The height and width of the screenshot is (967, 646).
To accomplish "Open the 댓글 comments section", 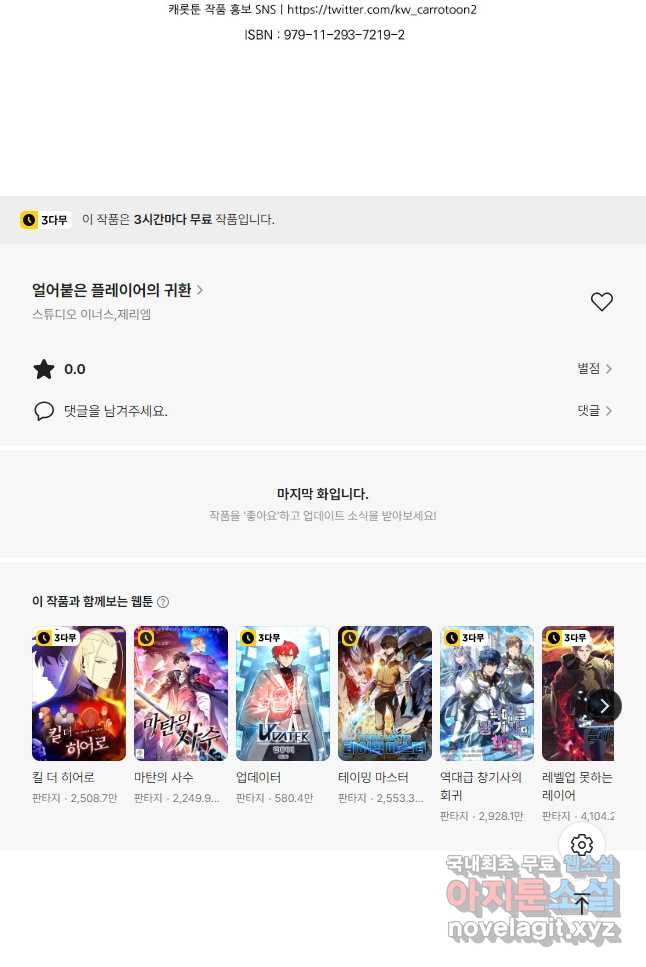I will (x=594, y=411).
